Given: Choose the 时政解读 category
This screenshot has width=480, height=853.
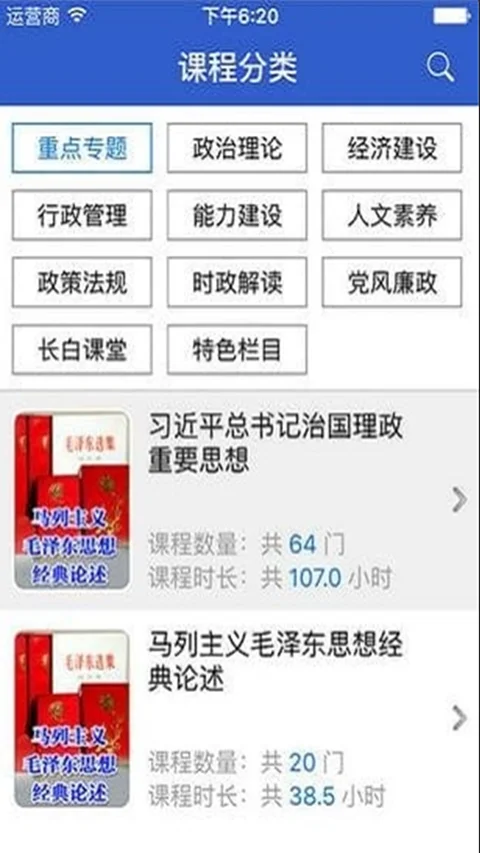Looking at the screenshot, I should pos(237,282).
